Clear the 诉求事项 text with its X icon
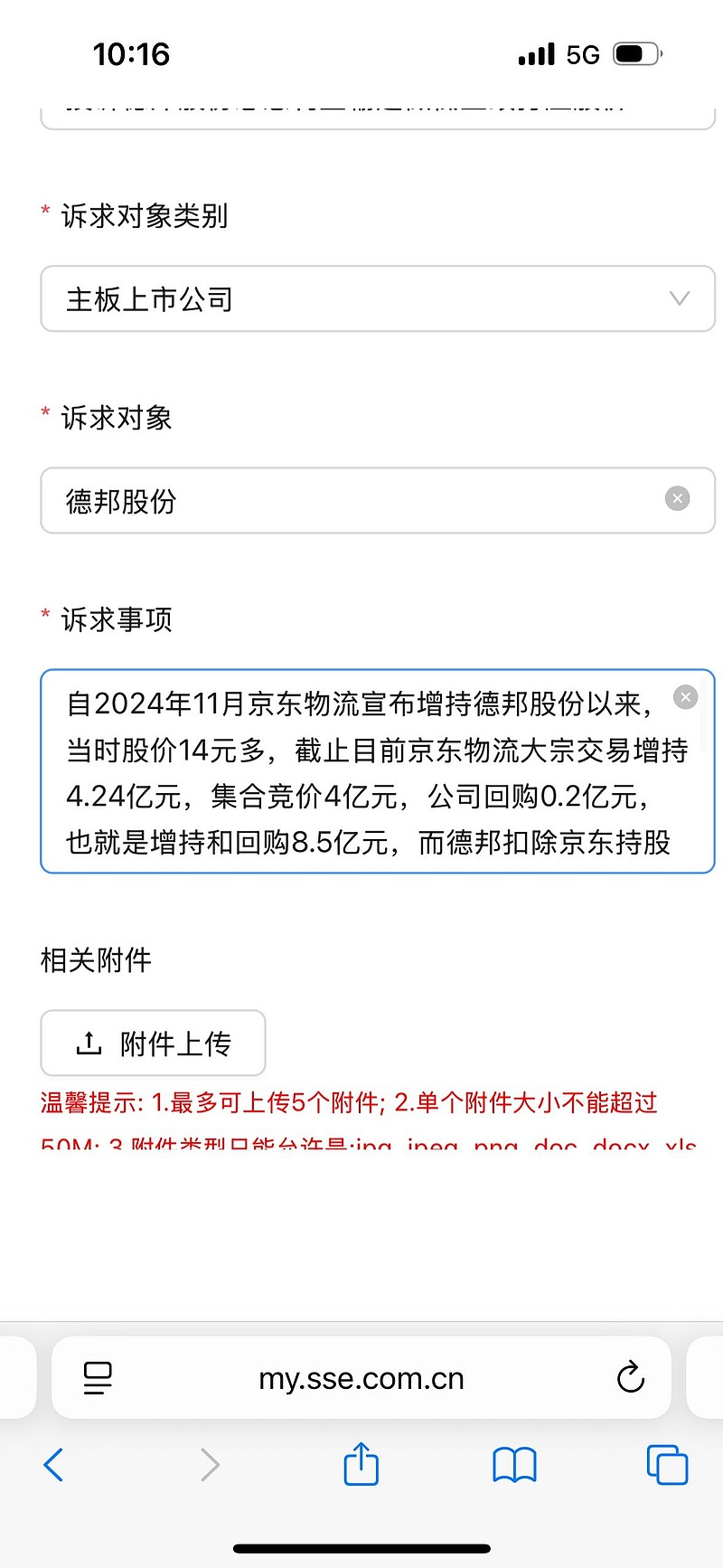723x1568 pixels. [686, 696]
